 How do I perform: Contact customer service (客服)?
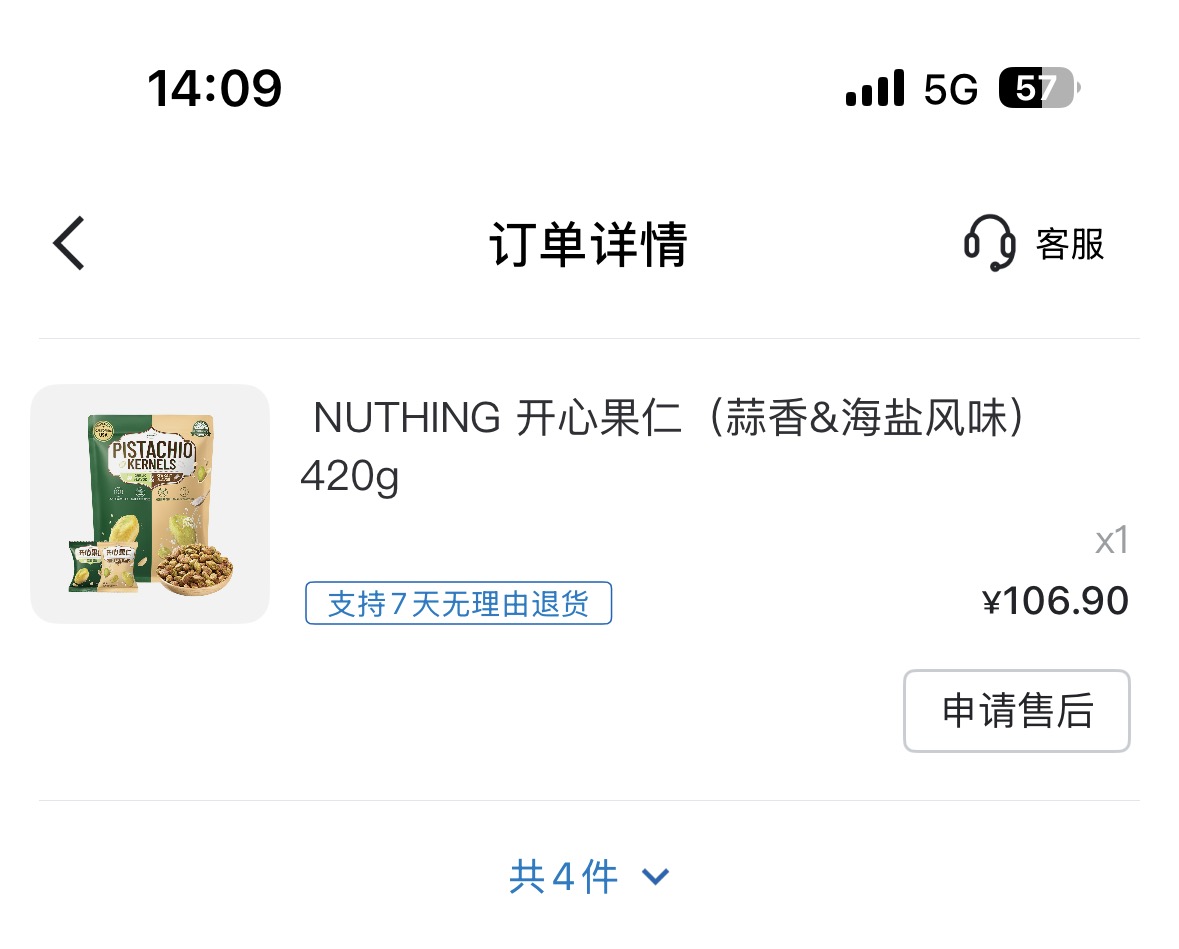(x=1034, y=244)
